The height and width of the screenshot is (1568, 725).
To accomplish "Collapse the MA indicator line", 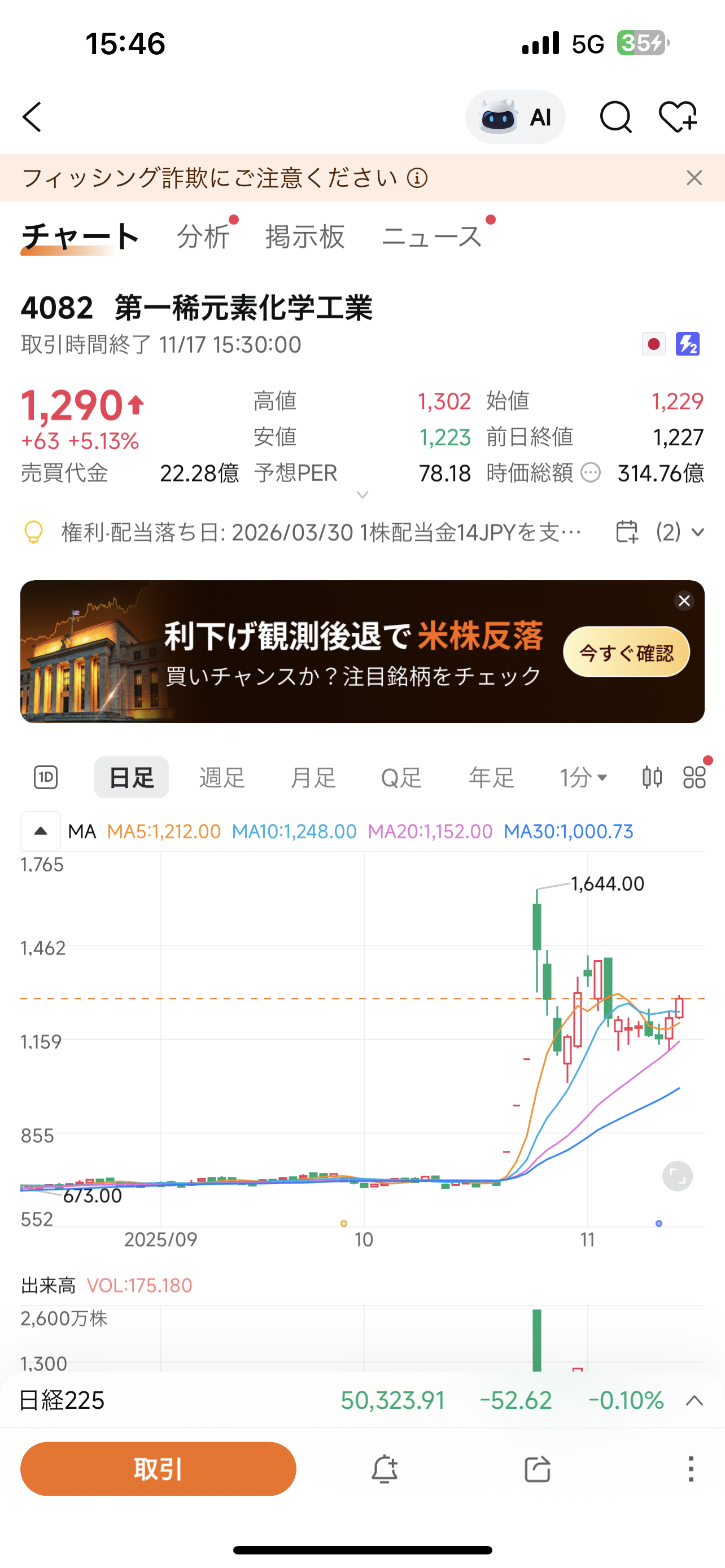I will point(41,831).
